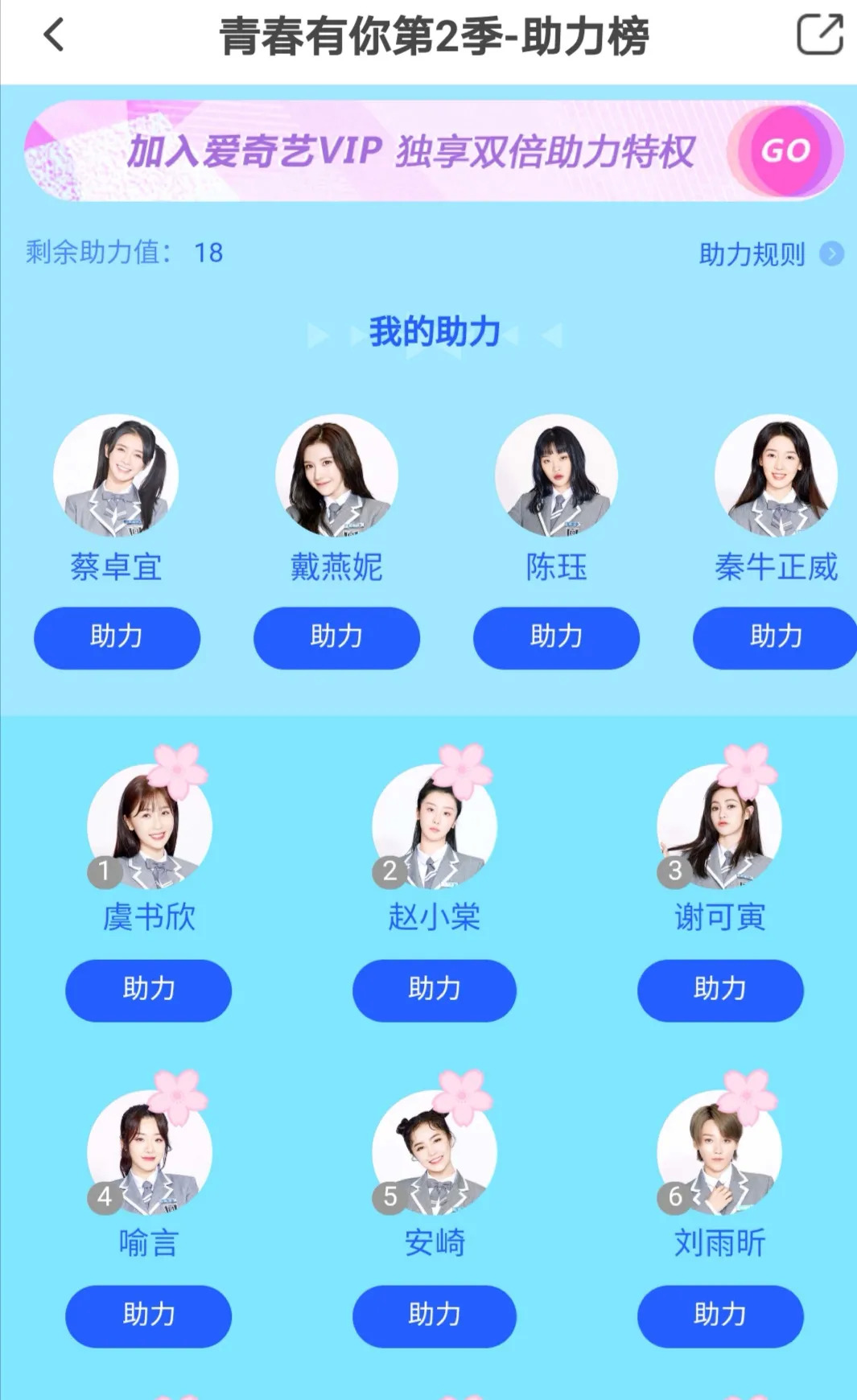The width and height of the screenshot is (857, 1400).
Task: Open 虞书欣's profile picture
Action: [x=149, y=827]
